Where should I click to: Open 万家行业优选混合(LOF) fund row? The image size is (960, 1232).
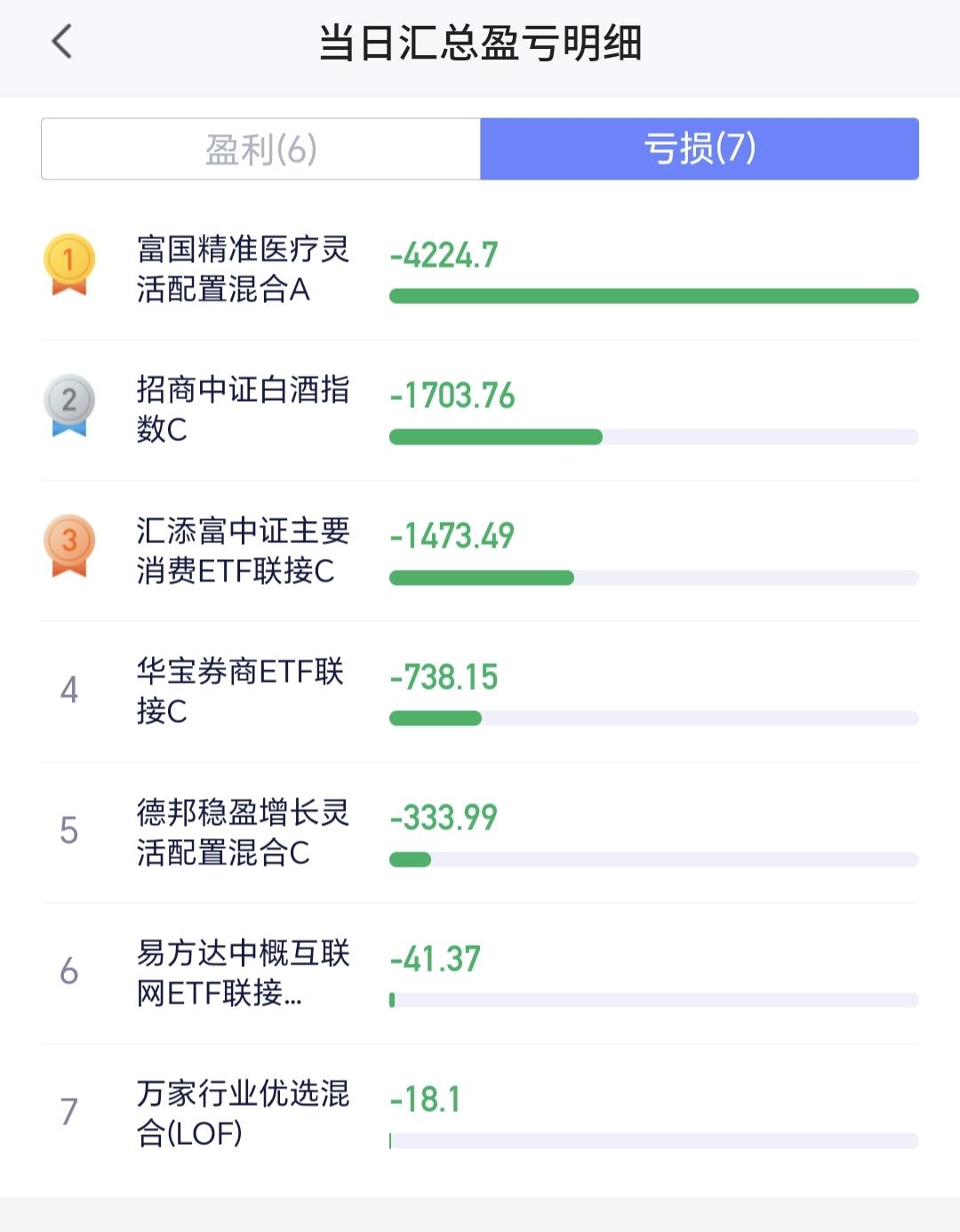[x=480, y=1114]
